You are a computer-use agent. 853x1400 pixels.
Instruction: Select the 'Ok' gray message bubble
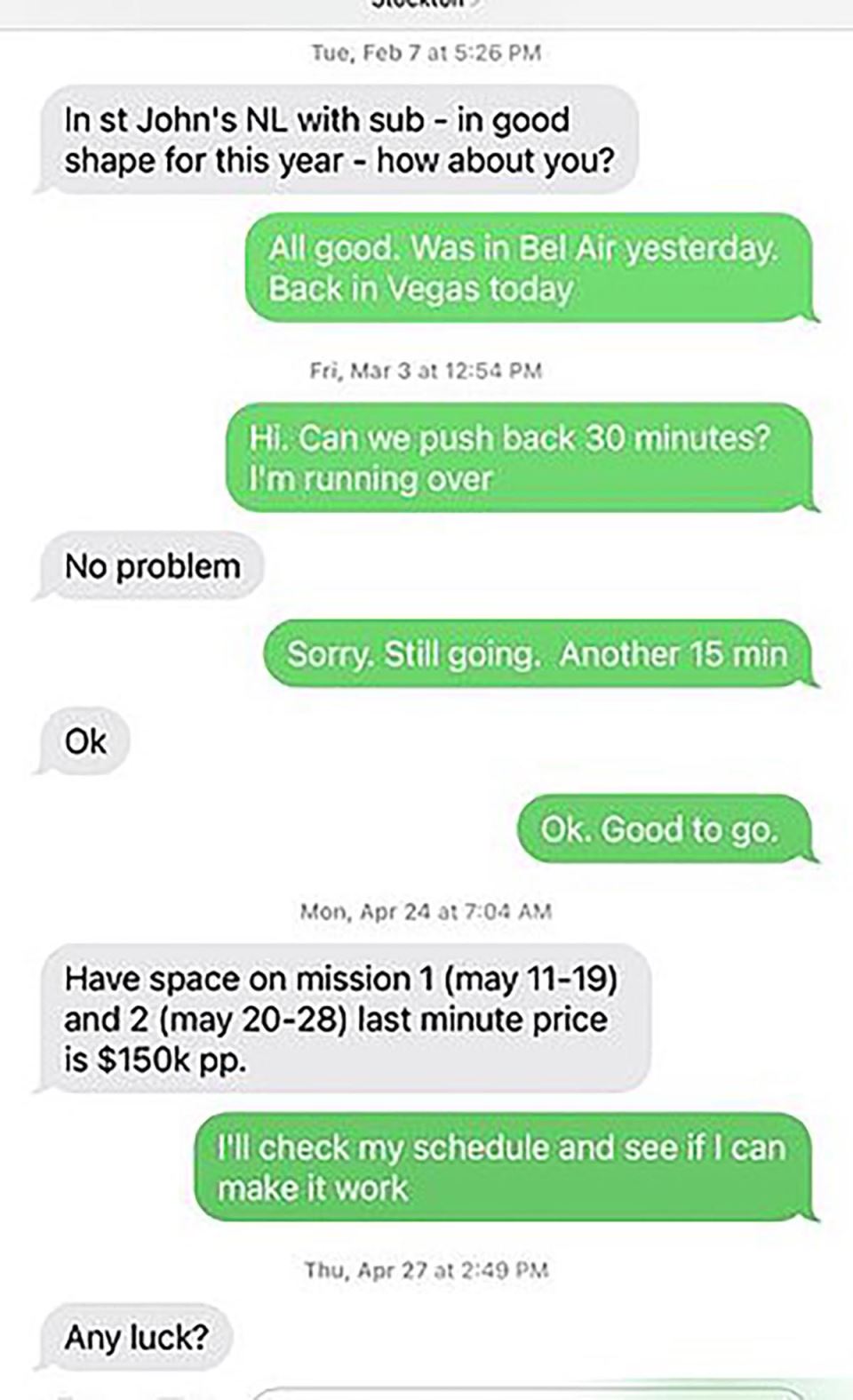point(84,740)
